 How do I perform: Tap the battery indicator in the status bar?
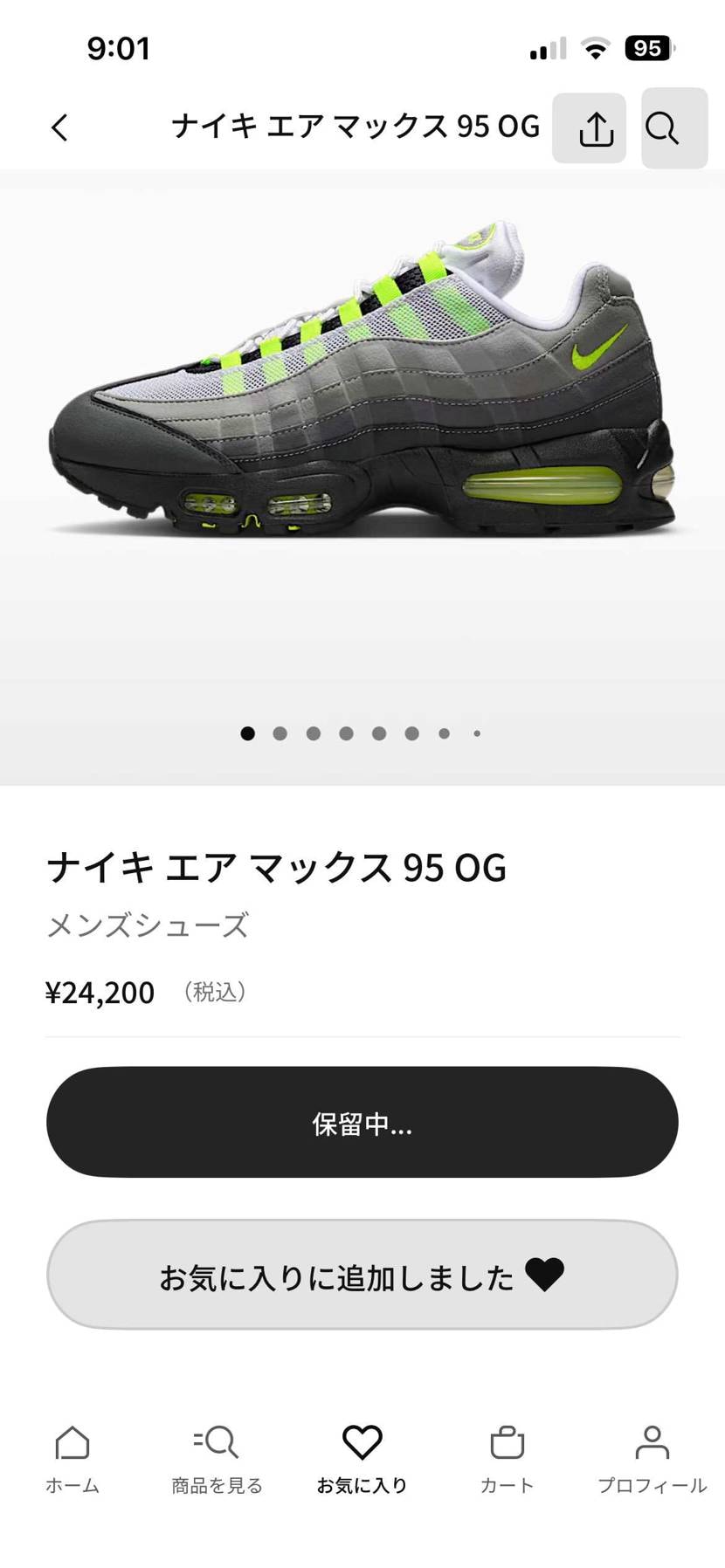(x=648, y=48)
